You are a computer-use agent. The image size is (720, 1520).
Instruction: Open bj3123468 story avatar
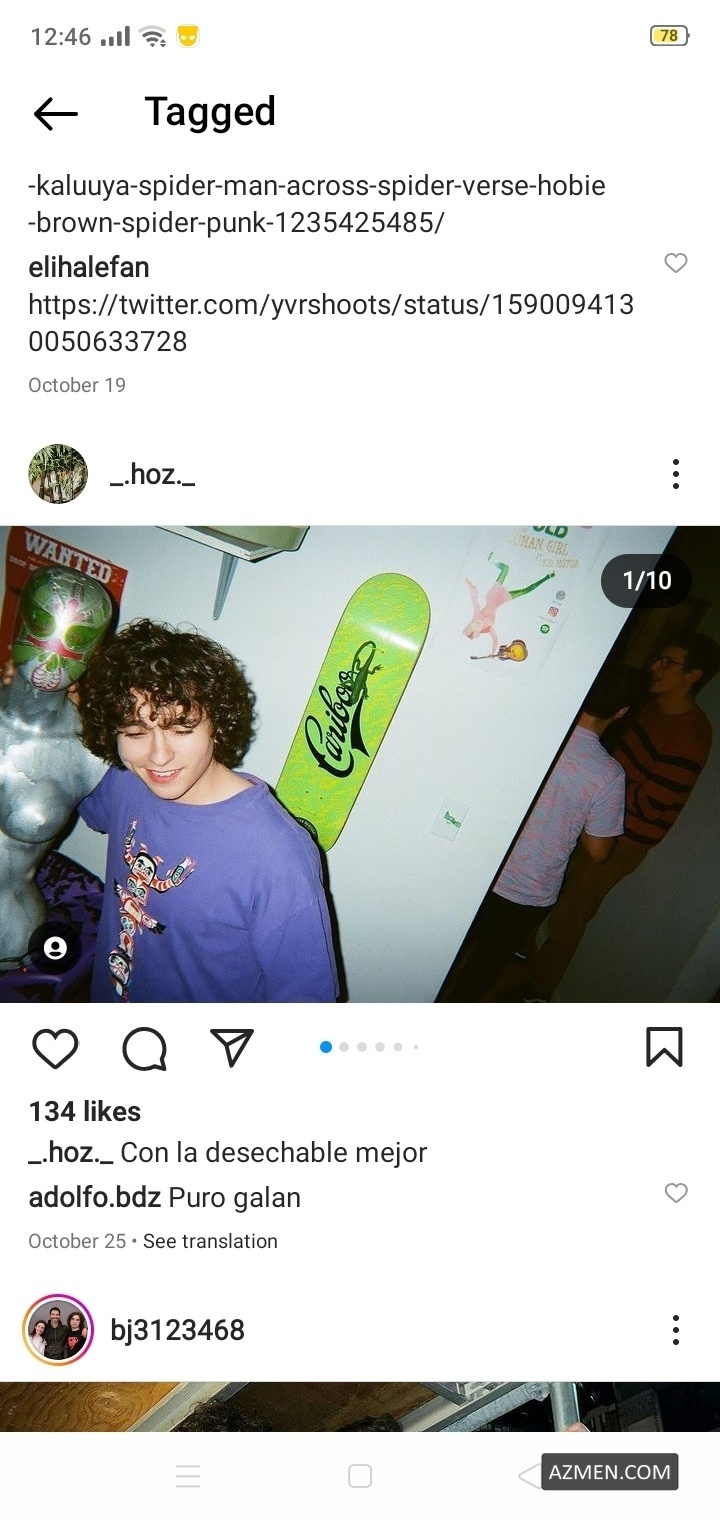coord(58,1330)
